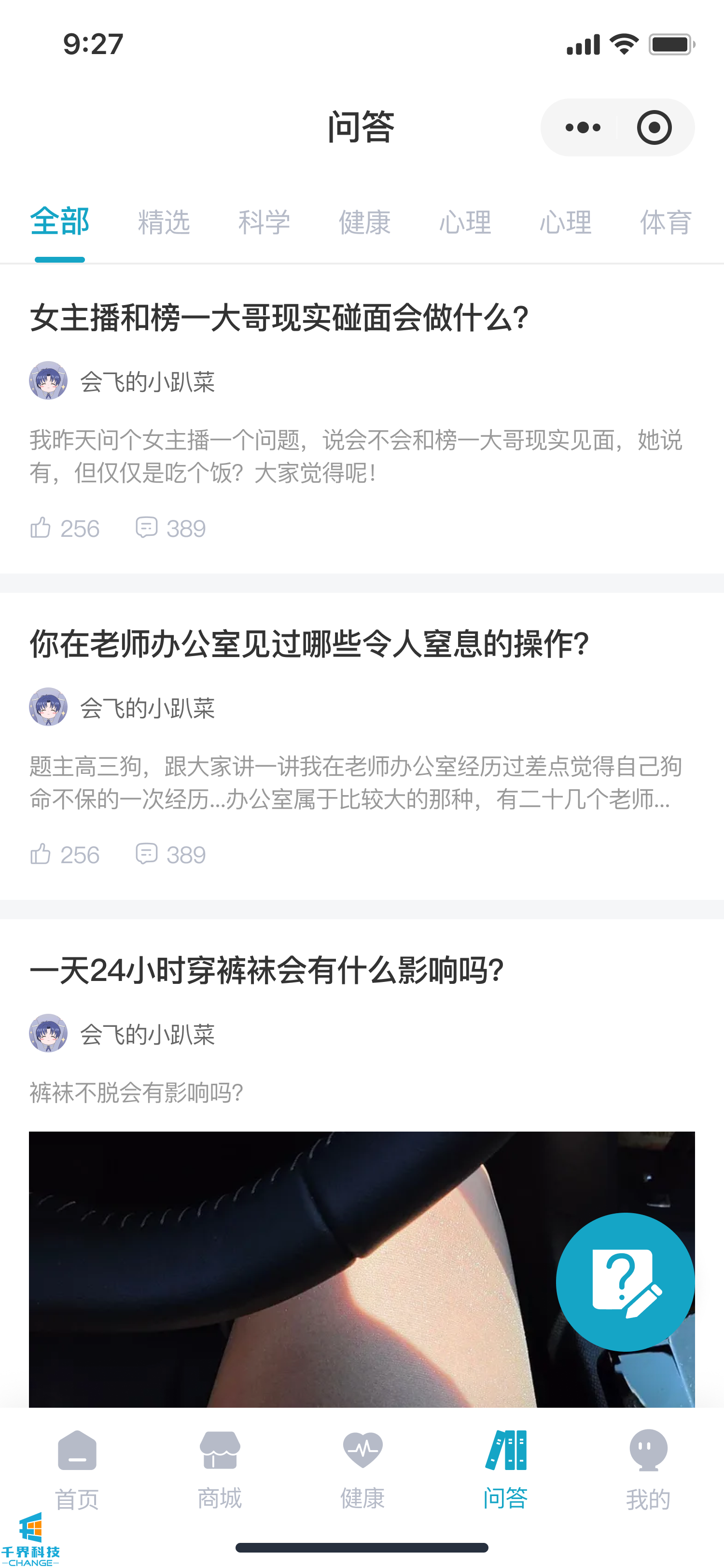Switch to the 健康 top tab
This screenshot has width=724, height=1568.
(x=364, y=222)
